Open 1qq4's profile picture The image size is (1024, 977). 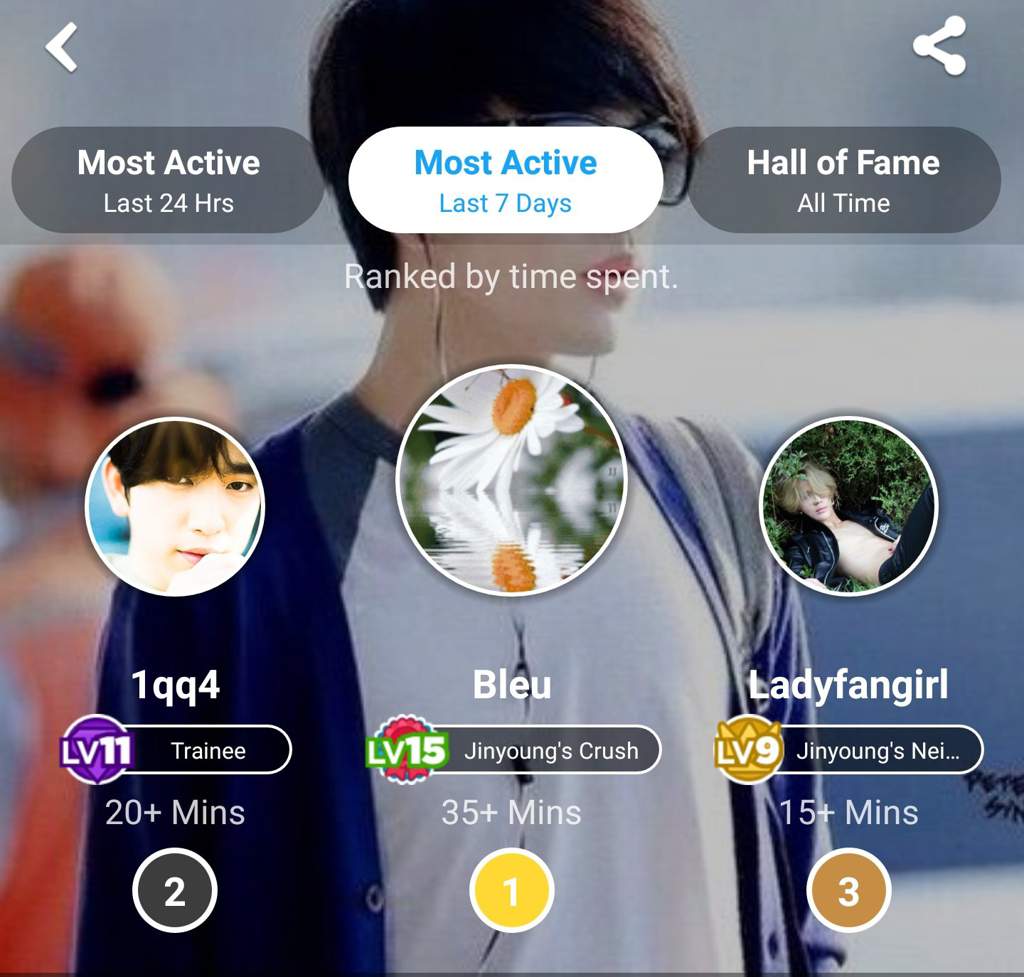pyautogui.click(x=175, y=507)
